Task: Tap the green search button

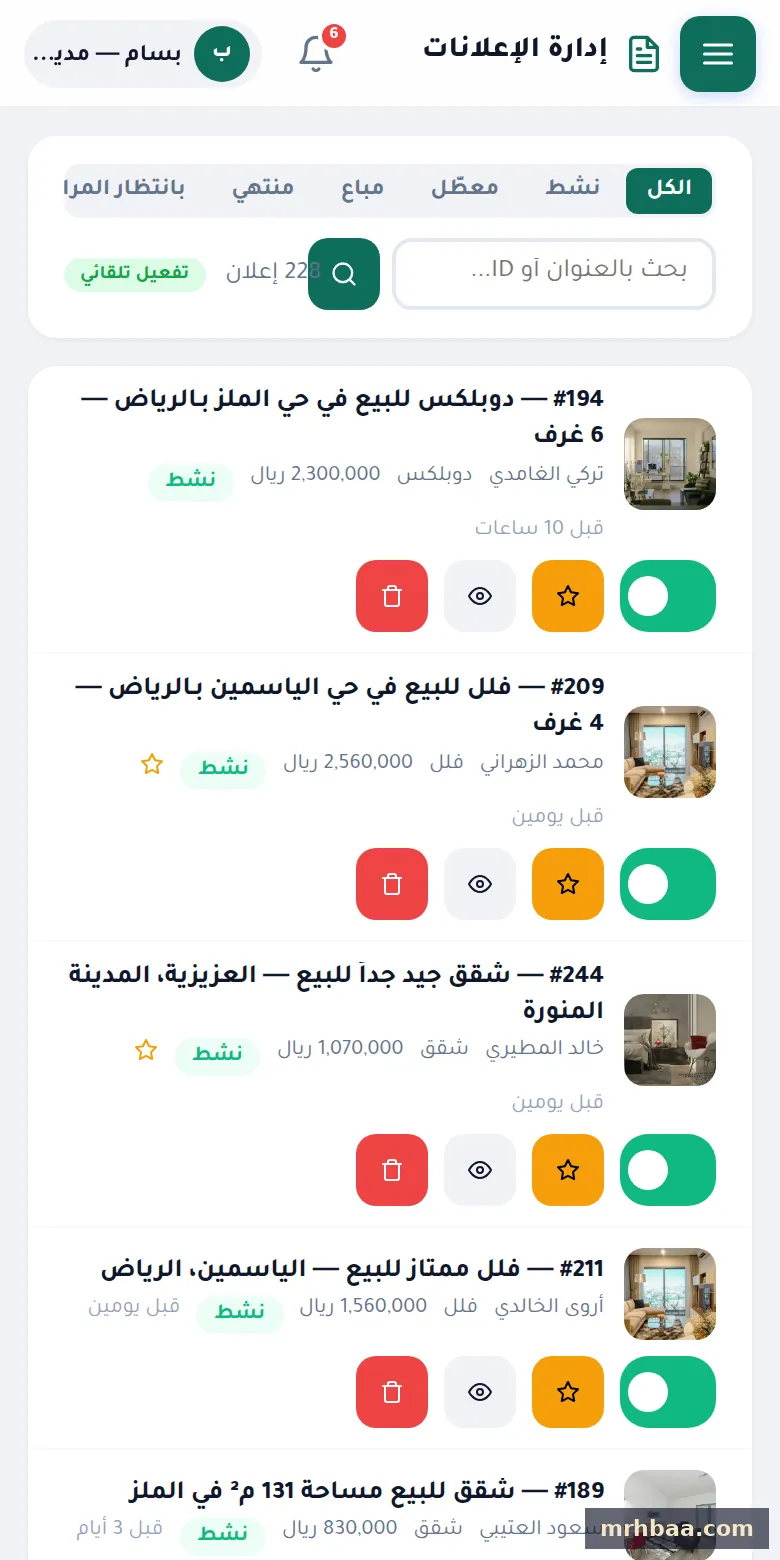Action: click(x=344, y=274)
